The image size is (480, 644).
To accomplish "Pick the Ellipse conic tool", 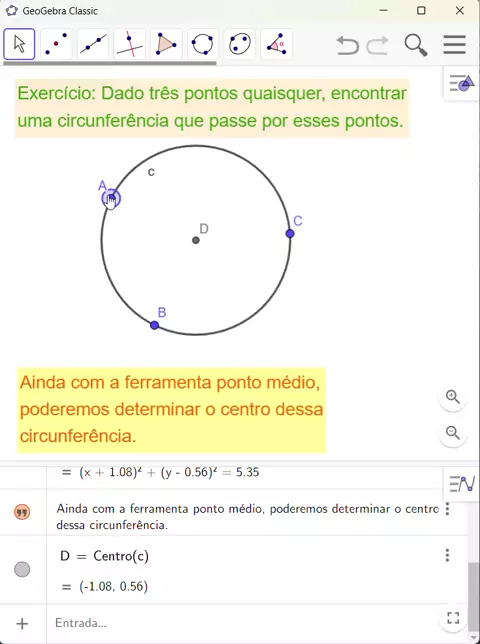I will 239,44.
